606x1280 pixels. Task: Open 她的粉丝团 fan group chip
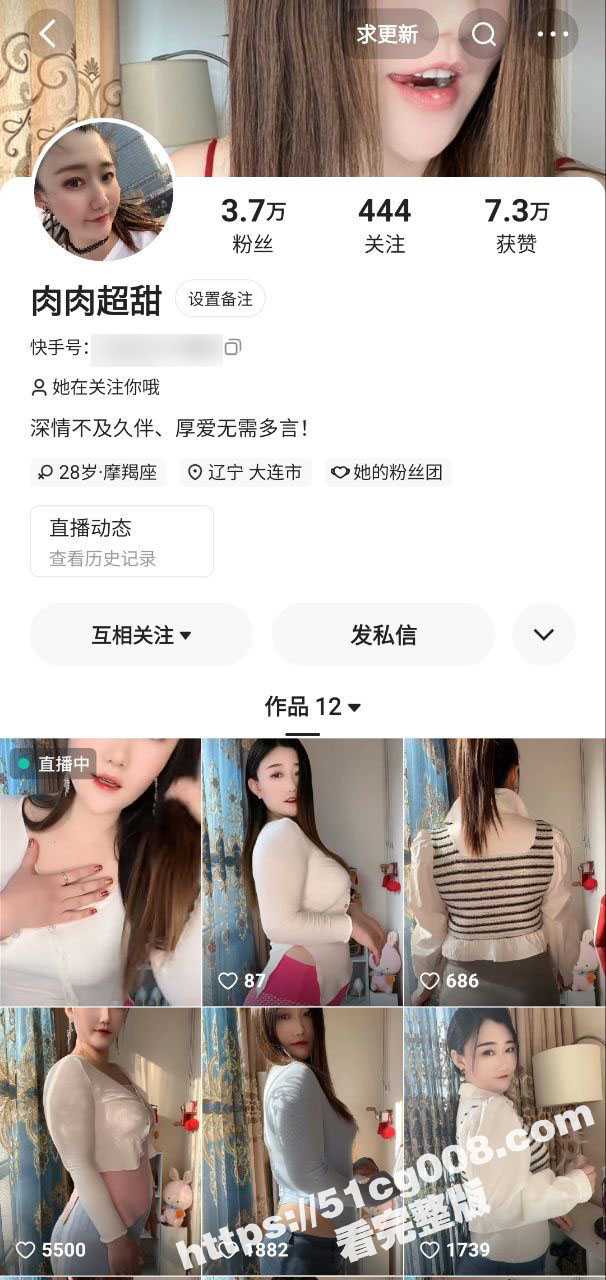(388, 472)
